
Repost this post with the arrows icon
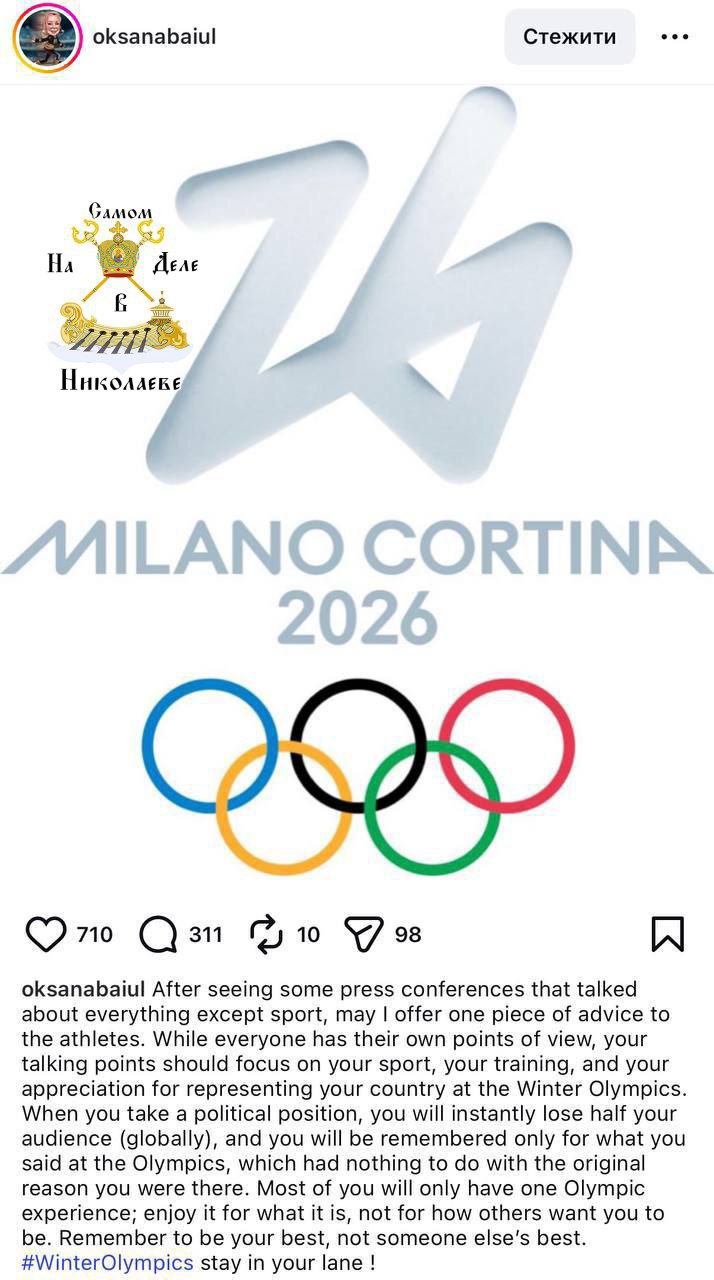coord(266,934)
